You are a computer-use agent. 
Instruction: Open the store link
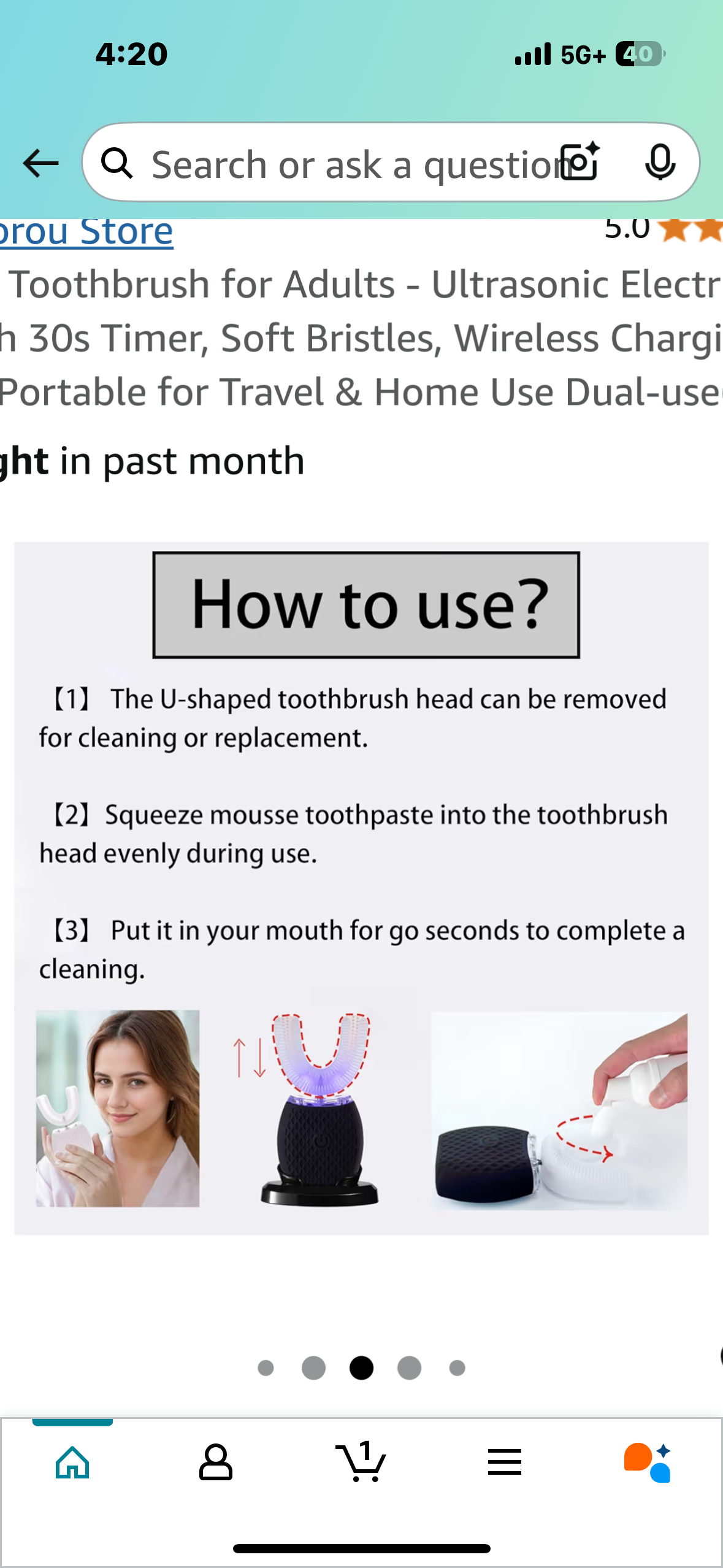[x=86, y=233]
